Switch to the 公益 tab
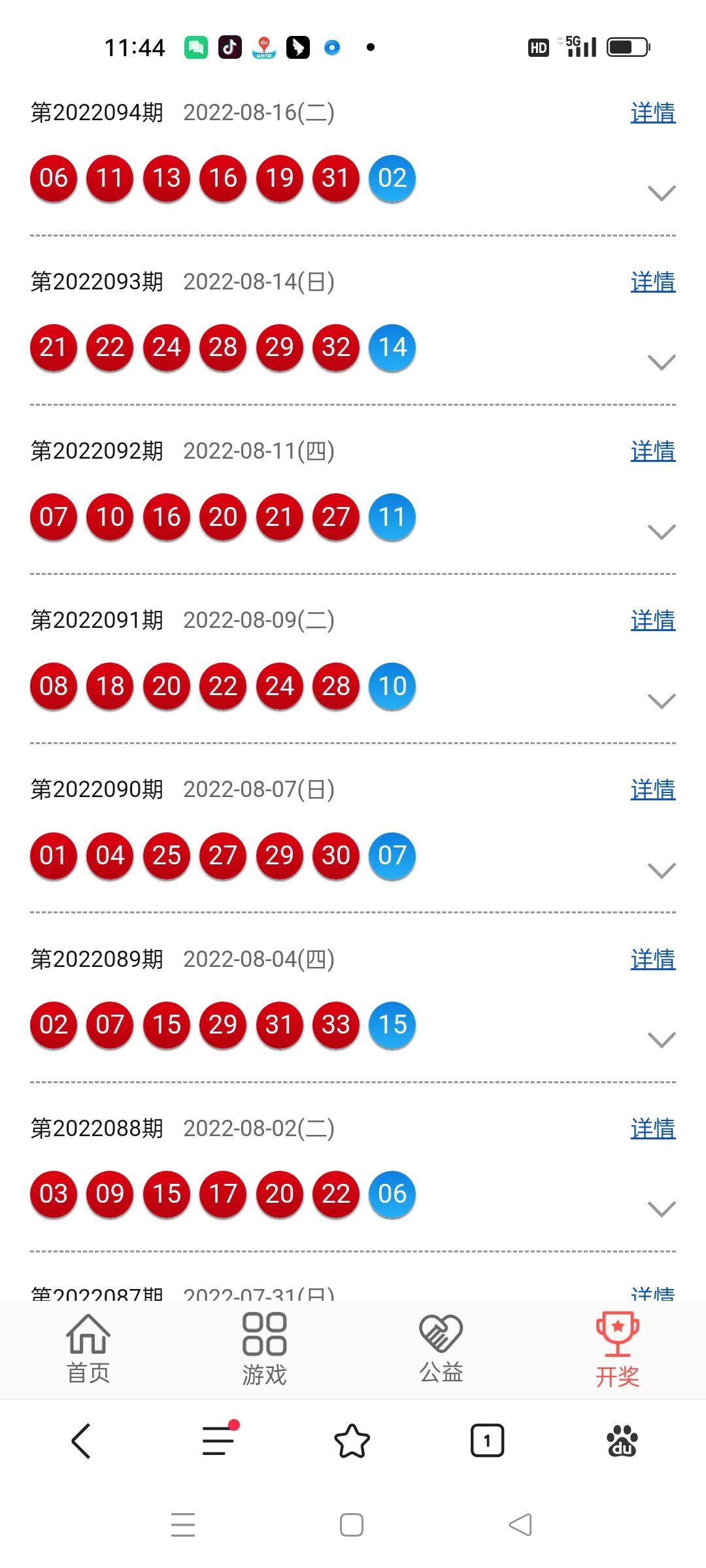This screenshot has height=1568, width=706. [441, 1348]
